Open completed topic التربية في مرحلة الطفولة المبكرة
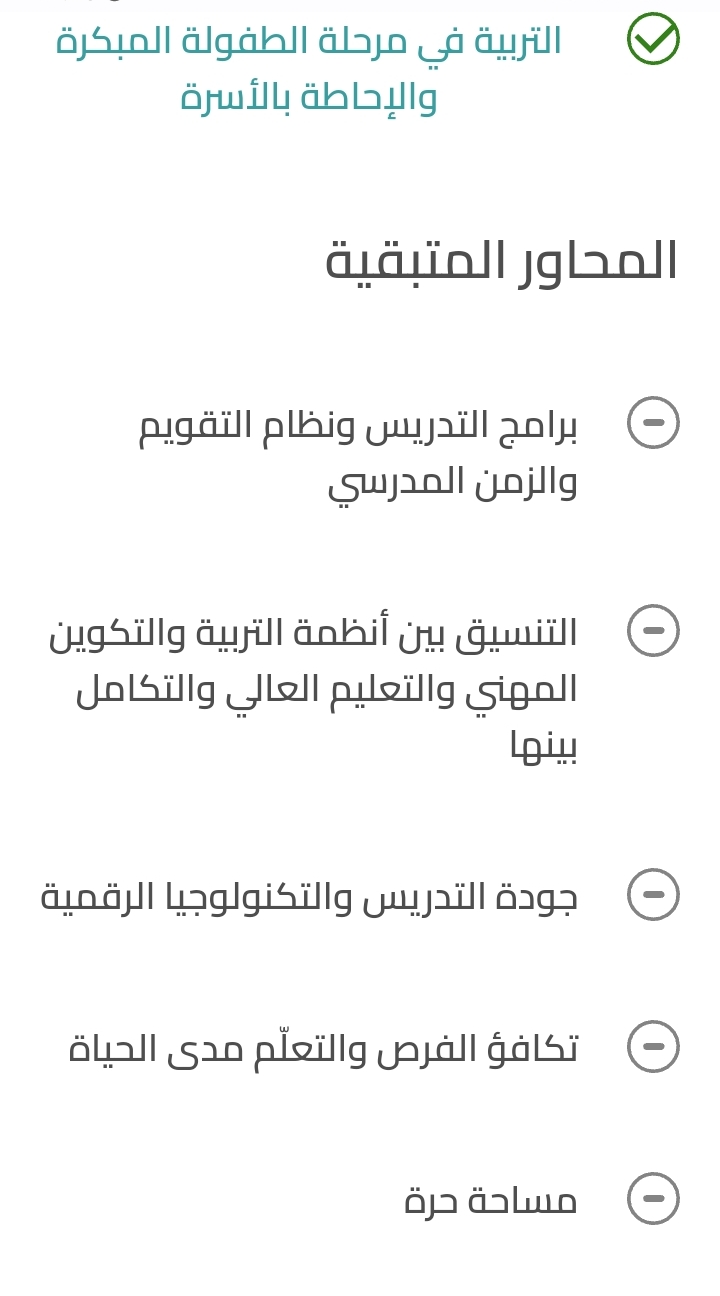 [308, 69]
